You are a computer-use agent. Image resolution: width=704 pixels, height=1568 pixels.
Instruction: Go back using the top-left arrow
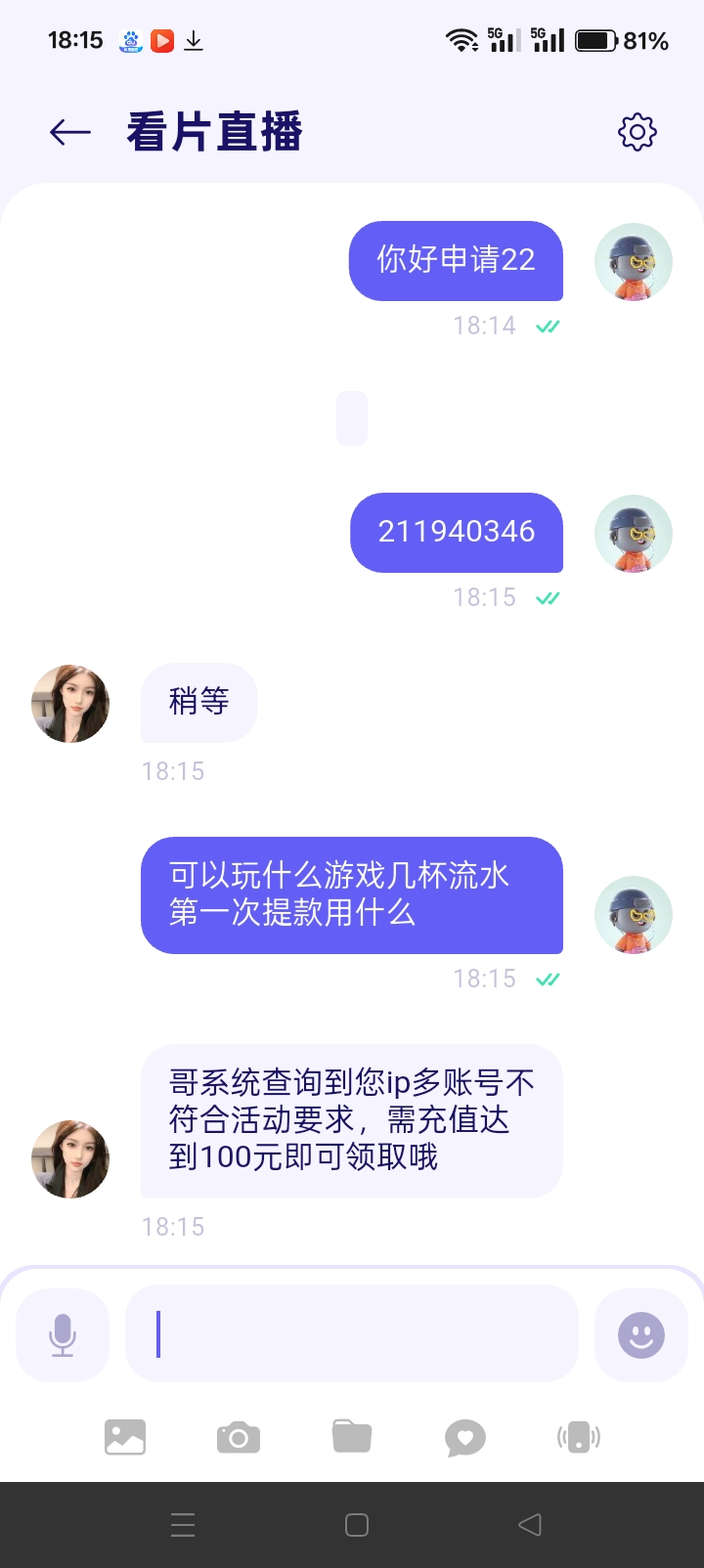click(x=69, y=132)
